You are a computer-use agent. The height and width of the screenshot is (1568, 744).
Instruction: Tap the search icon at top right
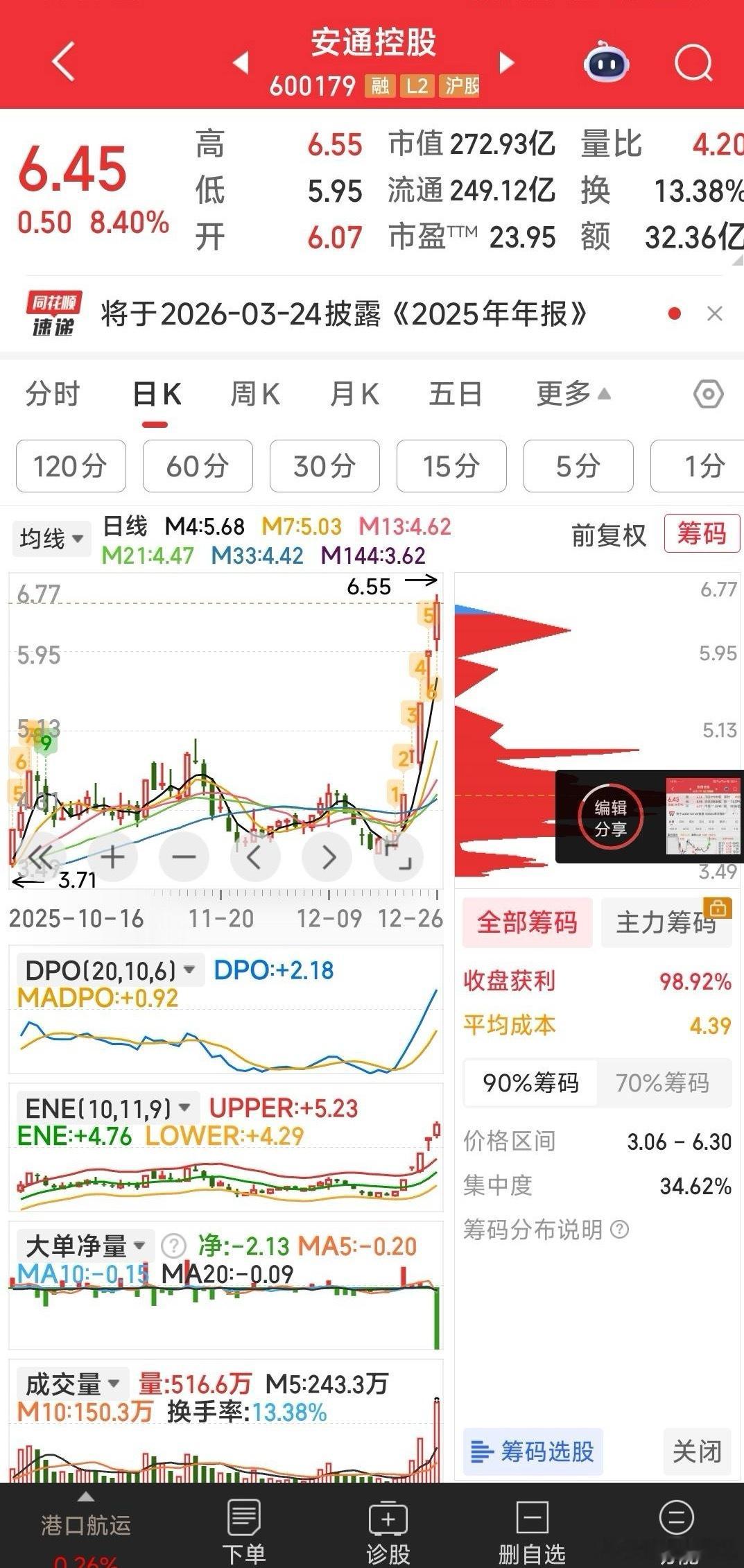pyautogui.click(x=693, y=63)
